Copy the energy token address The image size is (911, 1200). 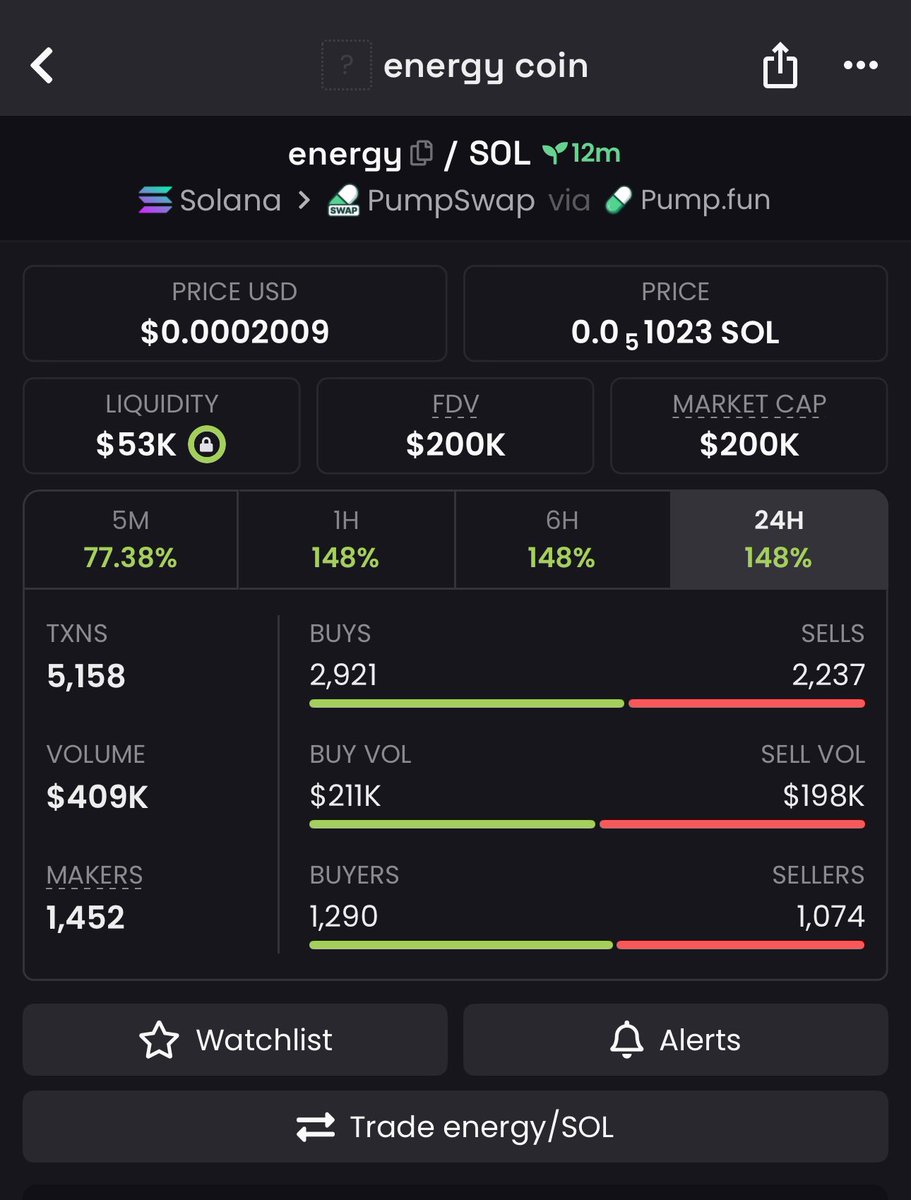pos(422,154)
